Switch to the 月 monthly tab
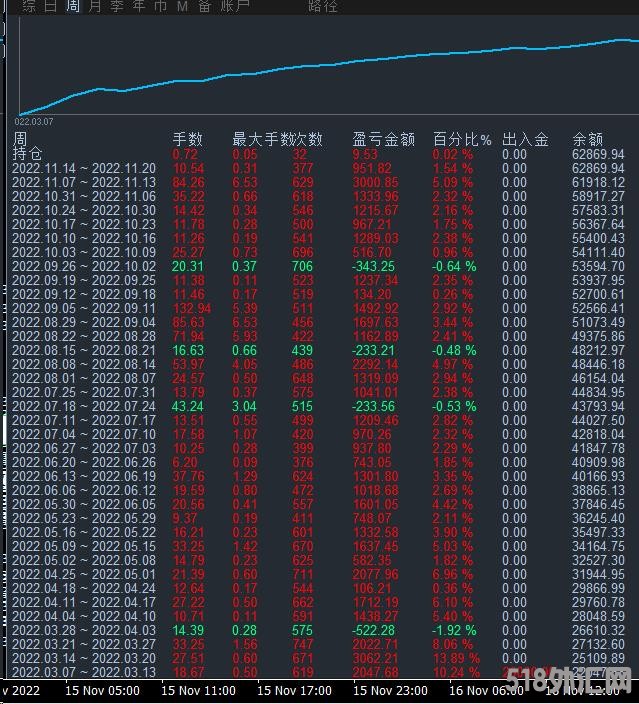The width and height of the screenshot is (639, 704). (x=95, y=6)
